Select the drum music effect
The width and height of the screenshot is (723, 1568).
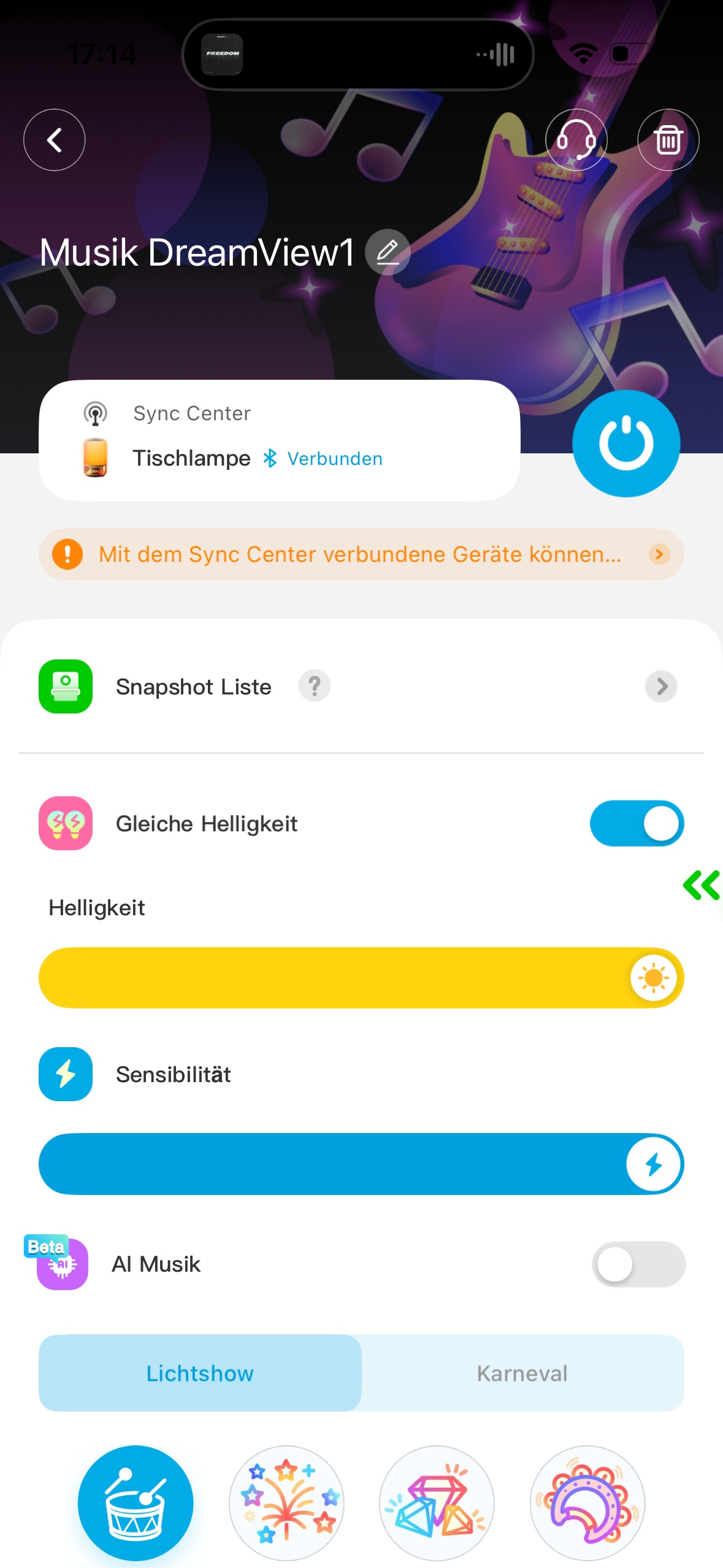[x=136, y=1503]
